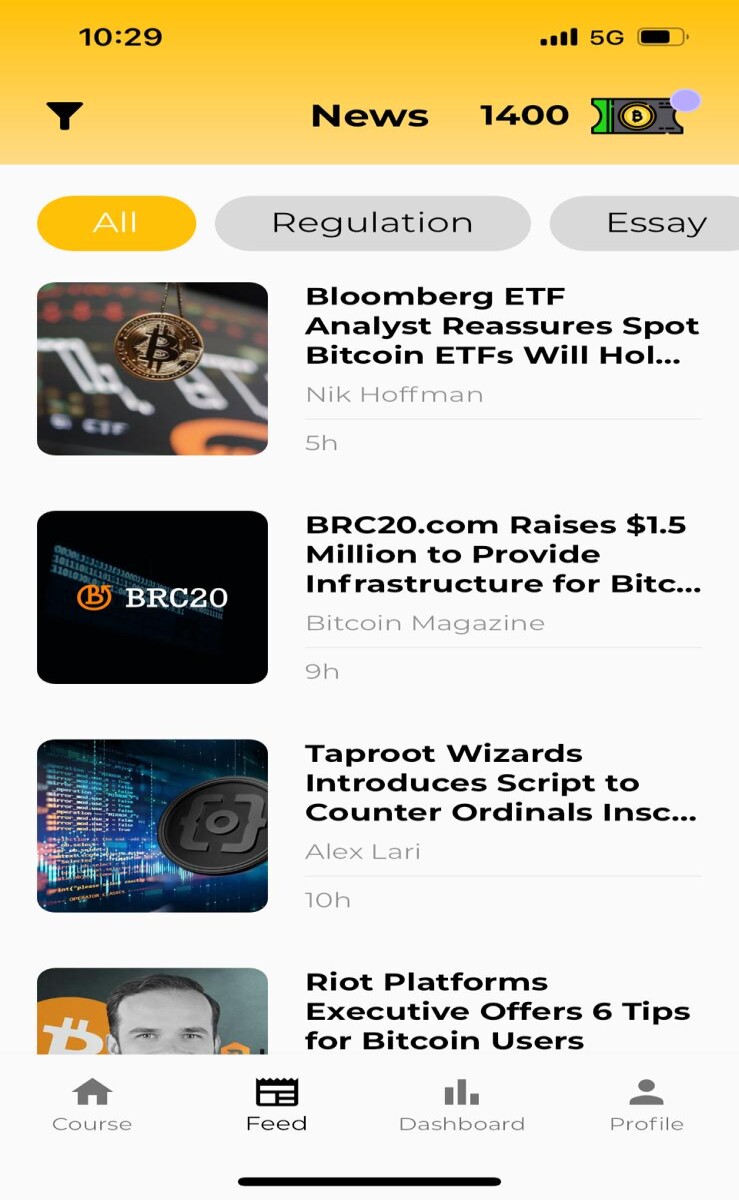View the Riot Platforms Executive tips article
Image resolution: width=739 pixels, height=1200 pixels.
(369, 1011)
